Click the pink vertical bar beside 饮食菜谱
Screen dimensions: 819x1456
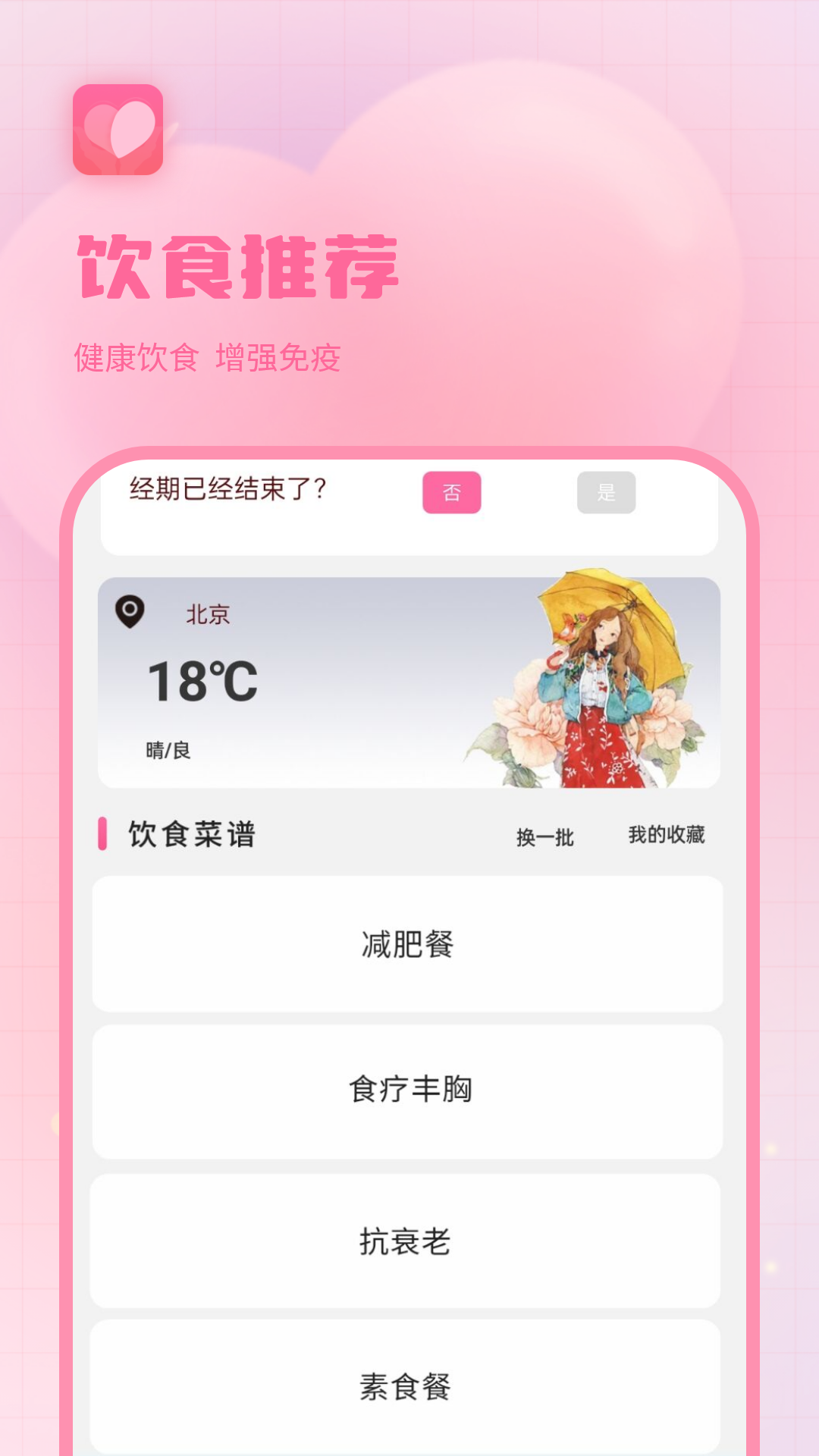point(100,834)
